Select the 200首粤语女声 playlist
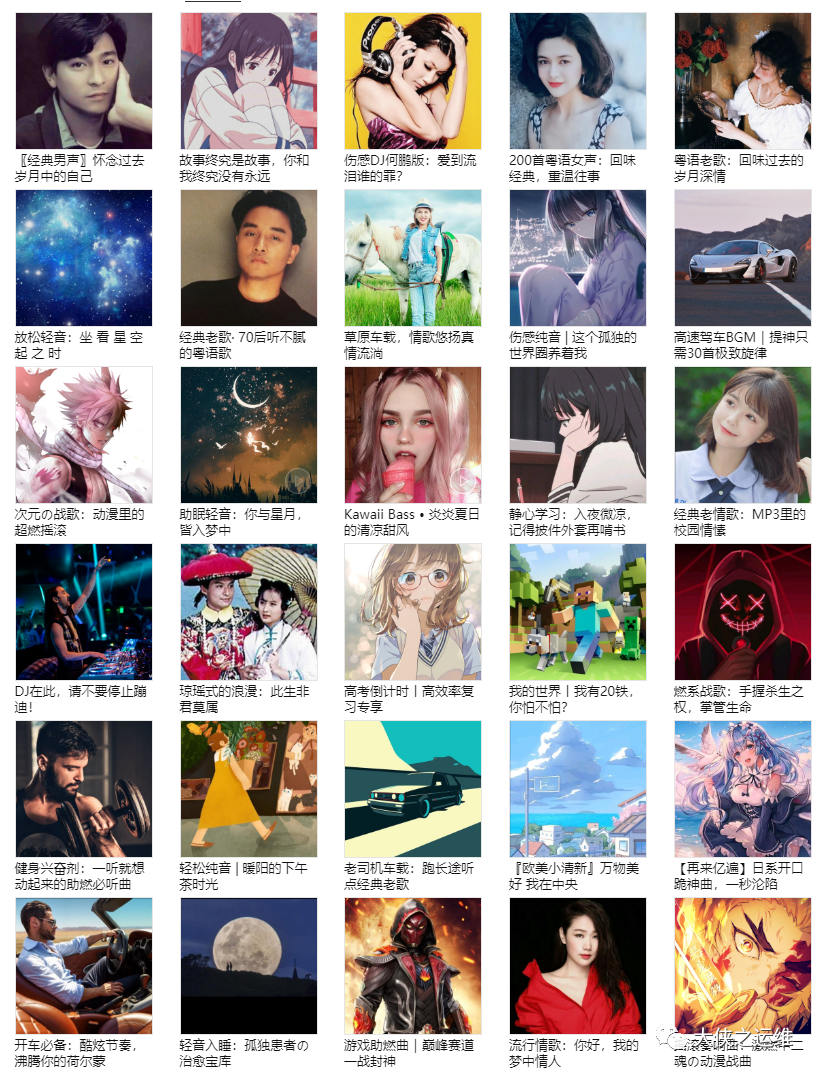Screen dimensions: 820x1074 tap(577, 81)
